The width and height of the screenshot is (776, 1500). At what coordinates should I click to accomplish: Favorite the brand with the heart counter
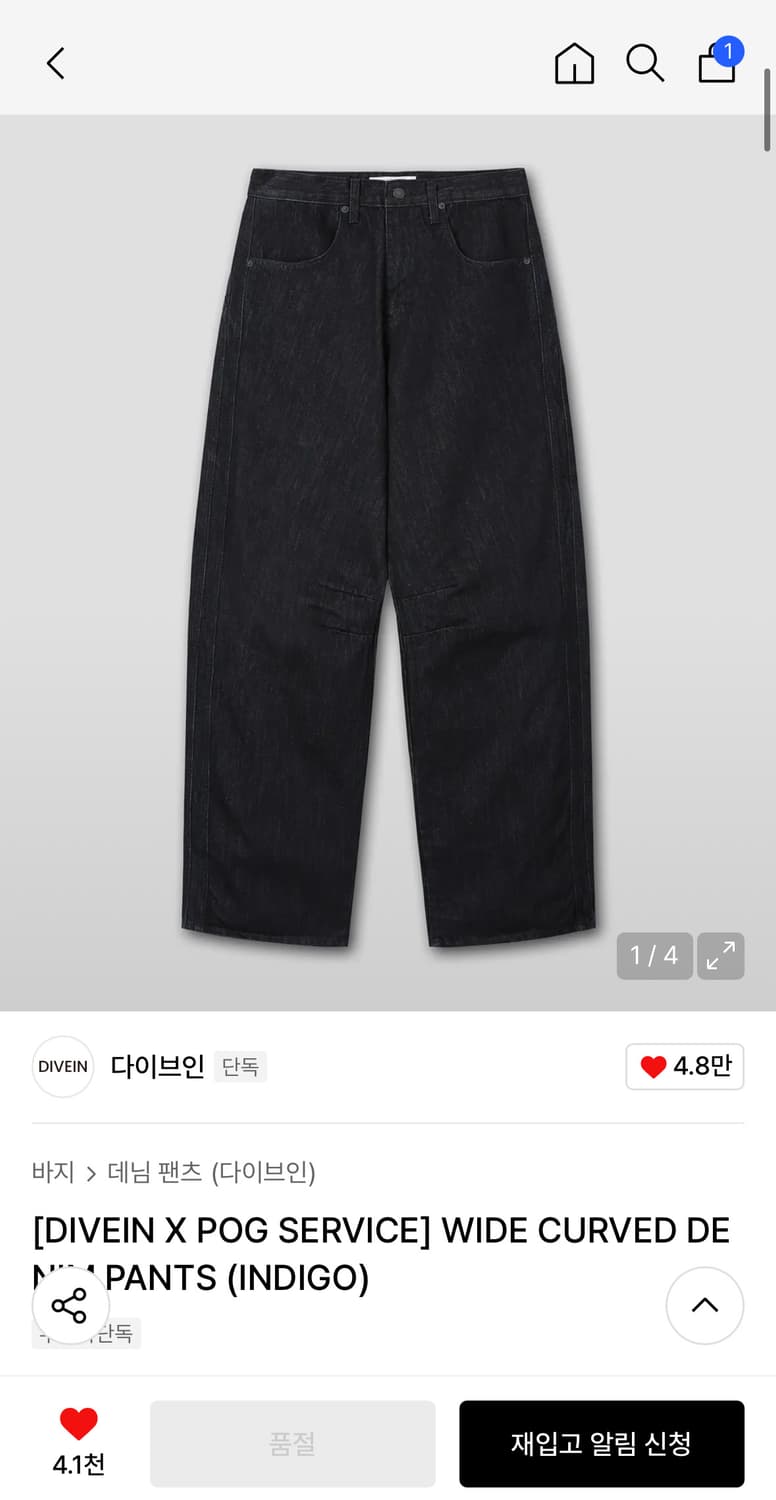pyautogui.click(x=684, y=1067)
